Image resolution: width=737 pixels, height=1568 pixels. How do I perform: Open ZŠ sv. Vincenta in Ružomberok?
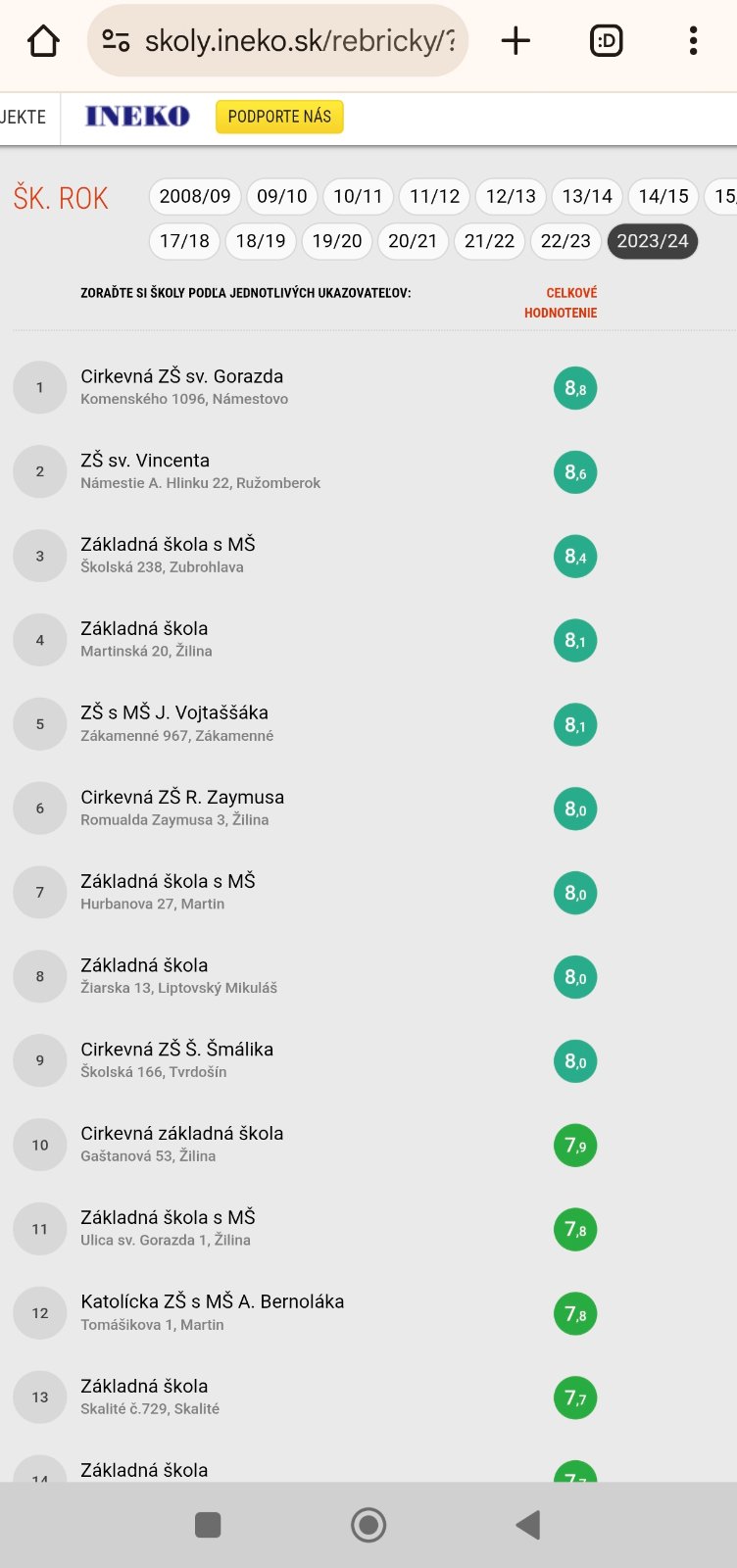click(x=145, y=461)
